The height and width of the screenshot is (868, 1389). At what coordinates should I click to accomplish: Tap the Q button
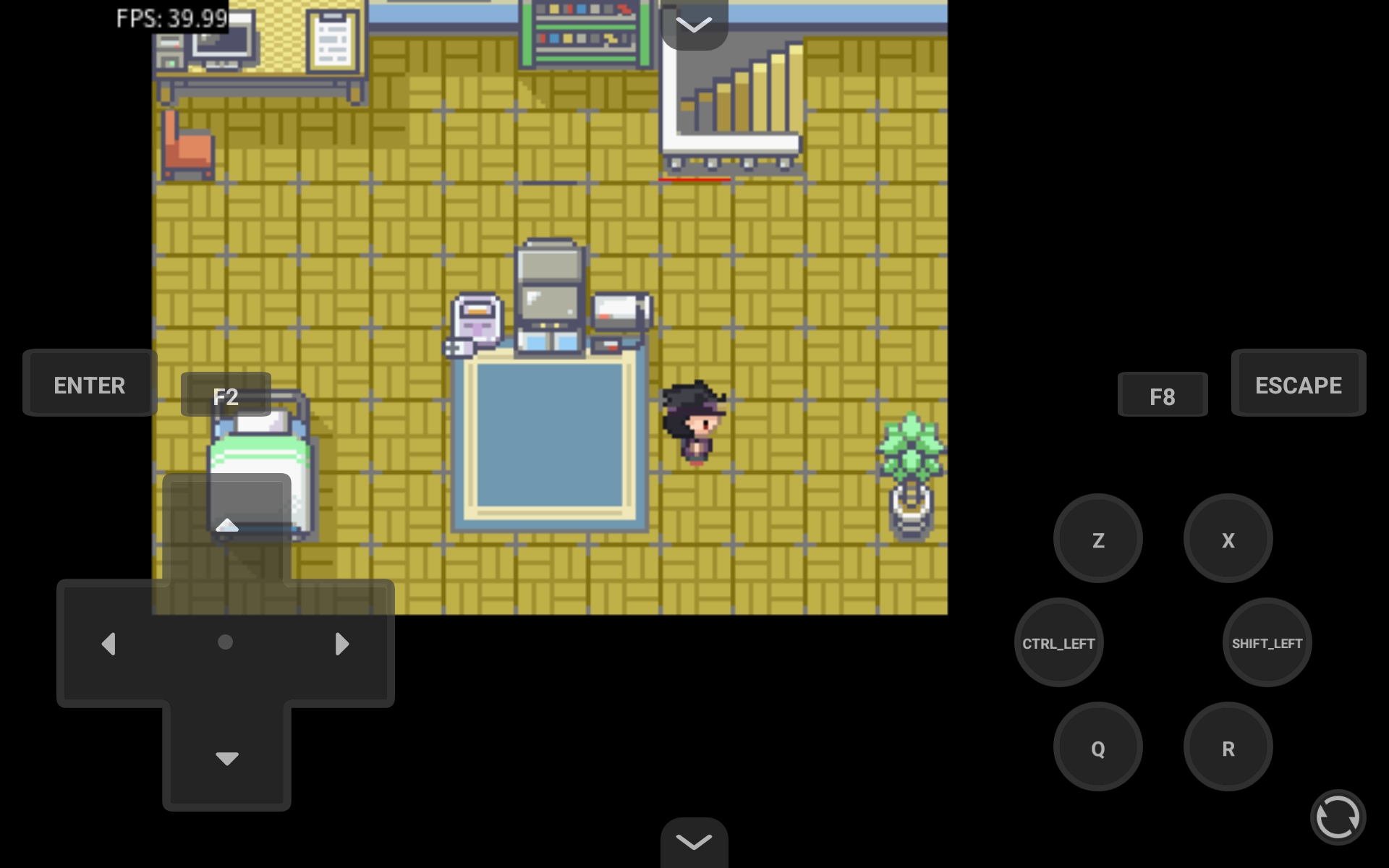click(x=1097, y=747)
